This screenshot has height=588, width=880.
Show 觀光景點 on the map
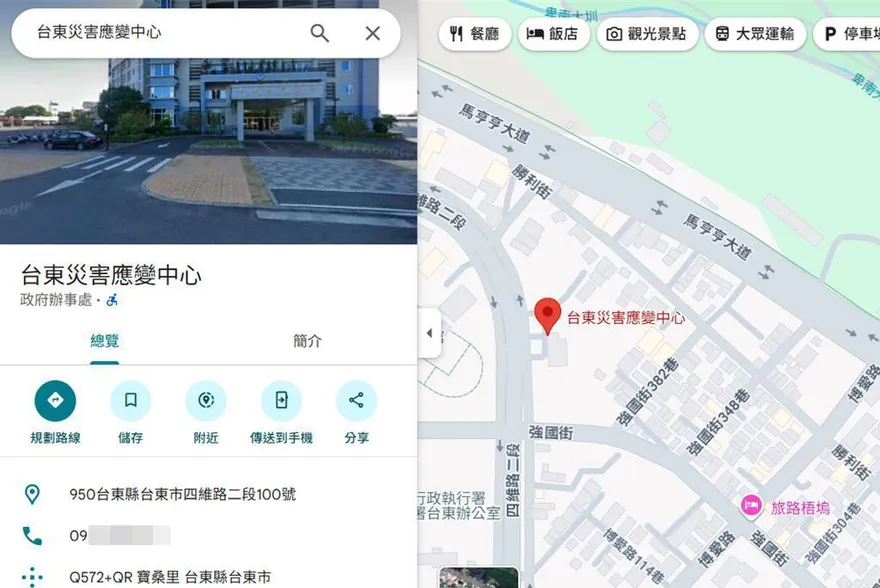646,34
